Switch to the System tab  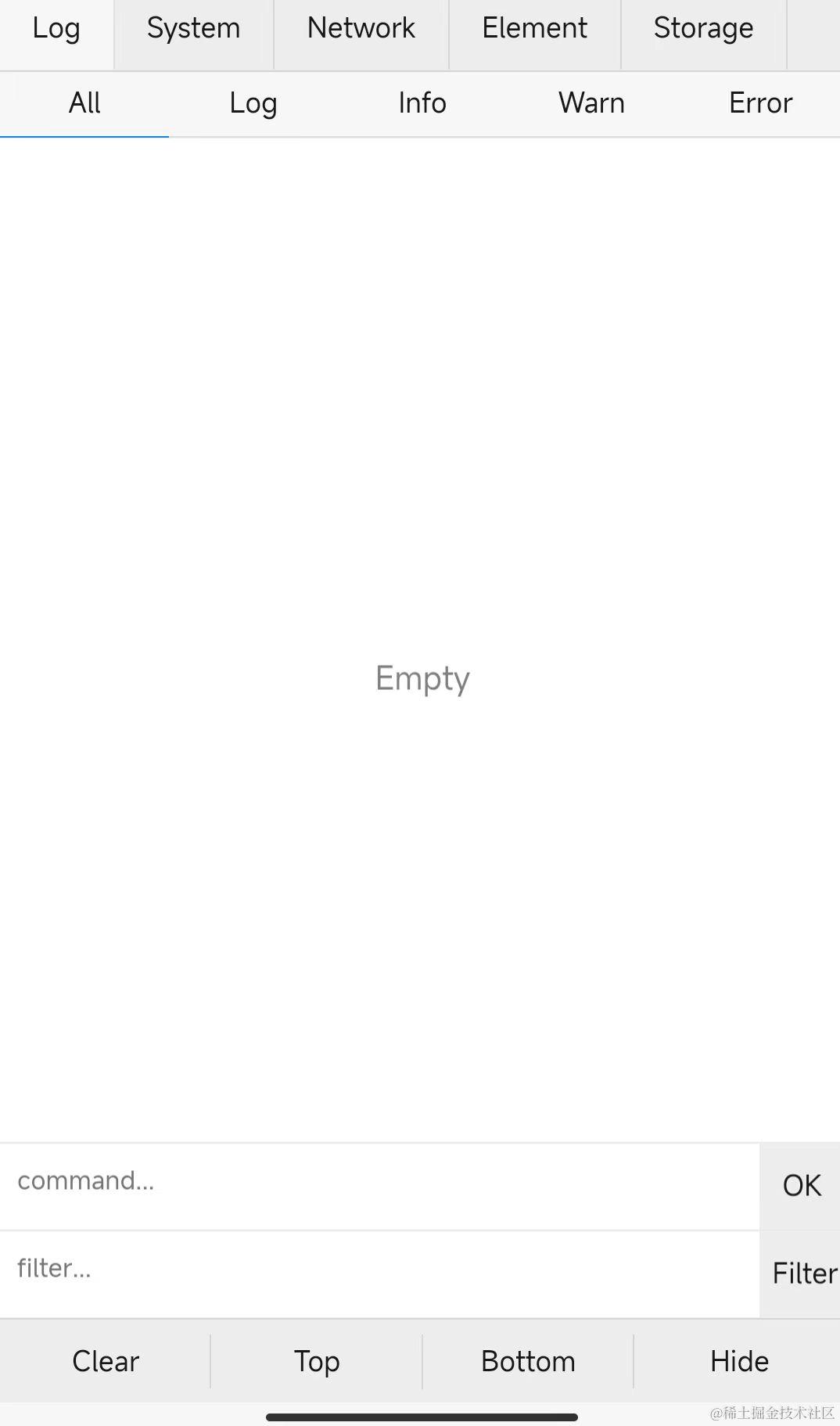[193, 29]
